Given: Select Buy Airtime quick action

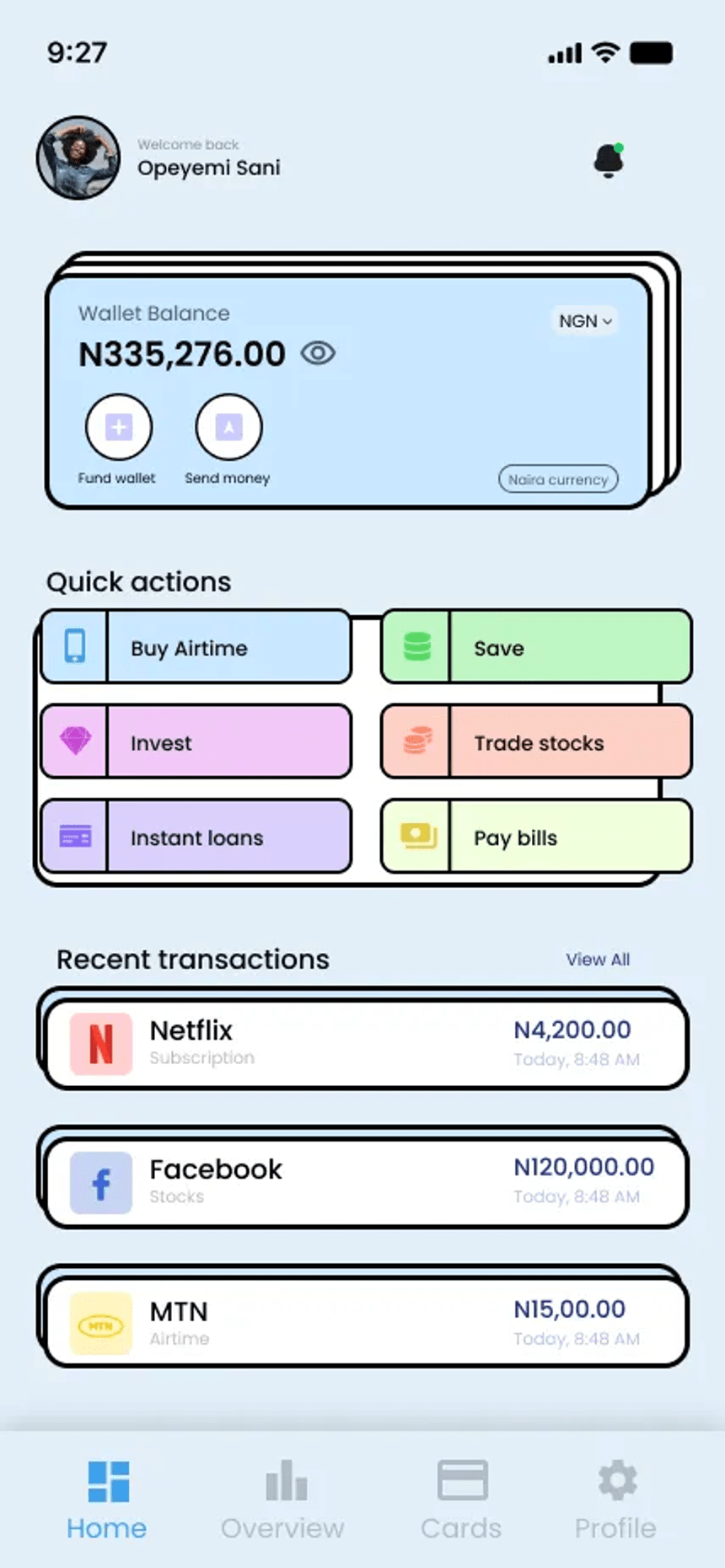Looking at the screenshot, I should coord(196,647).
